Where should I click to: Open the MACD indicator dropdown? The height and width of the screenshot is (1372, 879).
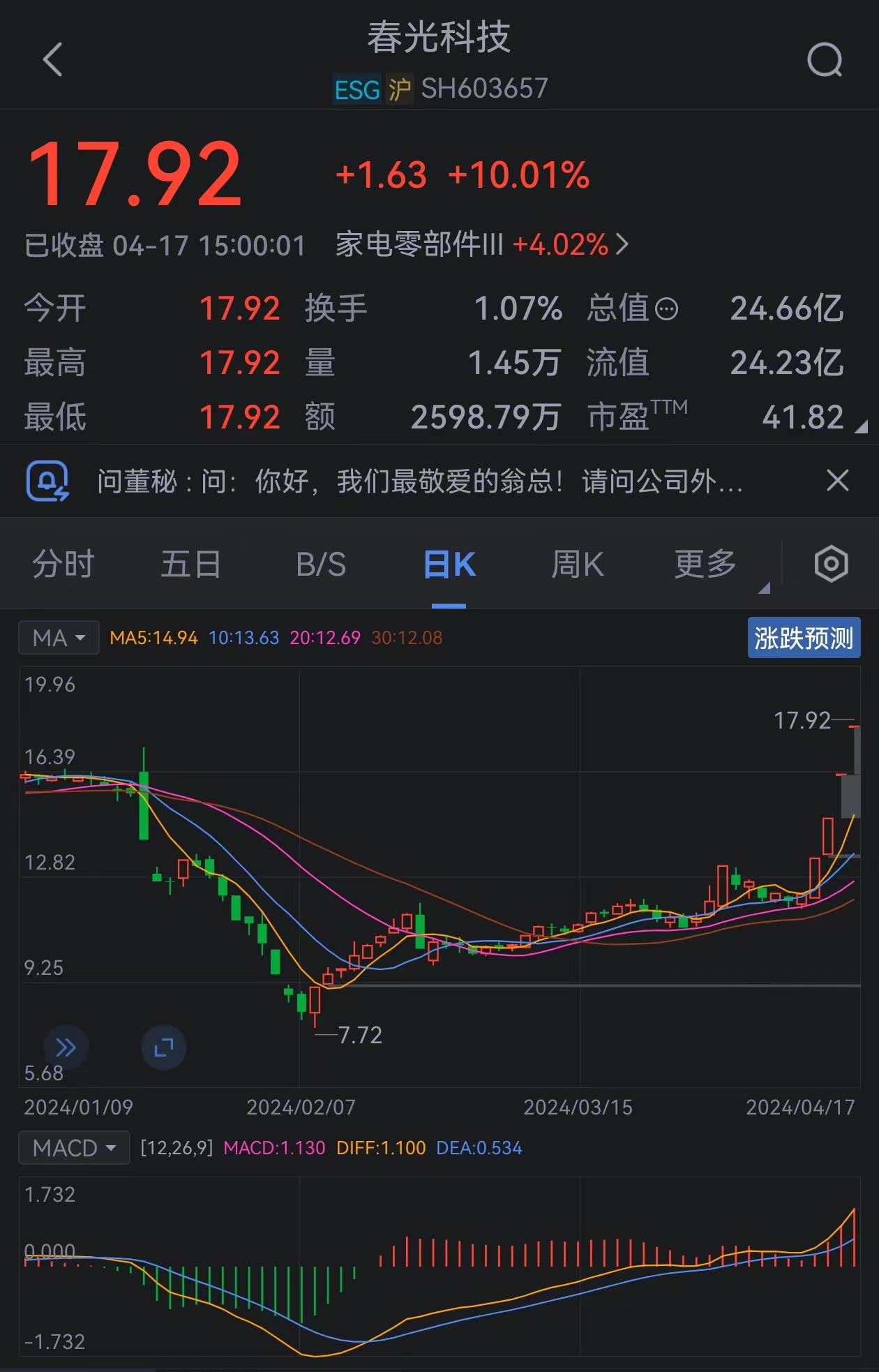click(74, 1147)
